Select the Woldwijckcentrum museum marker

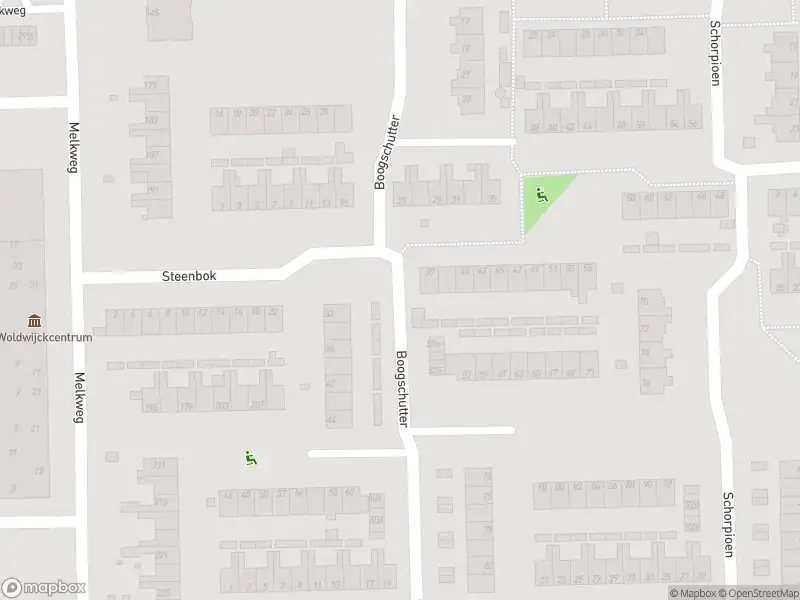(35, 320)
